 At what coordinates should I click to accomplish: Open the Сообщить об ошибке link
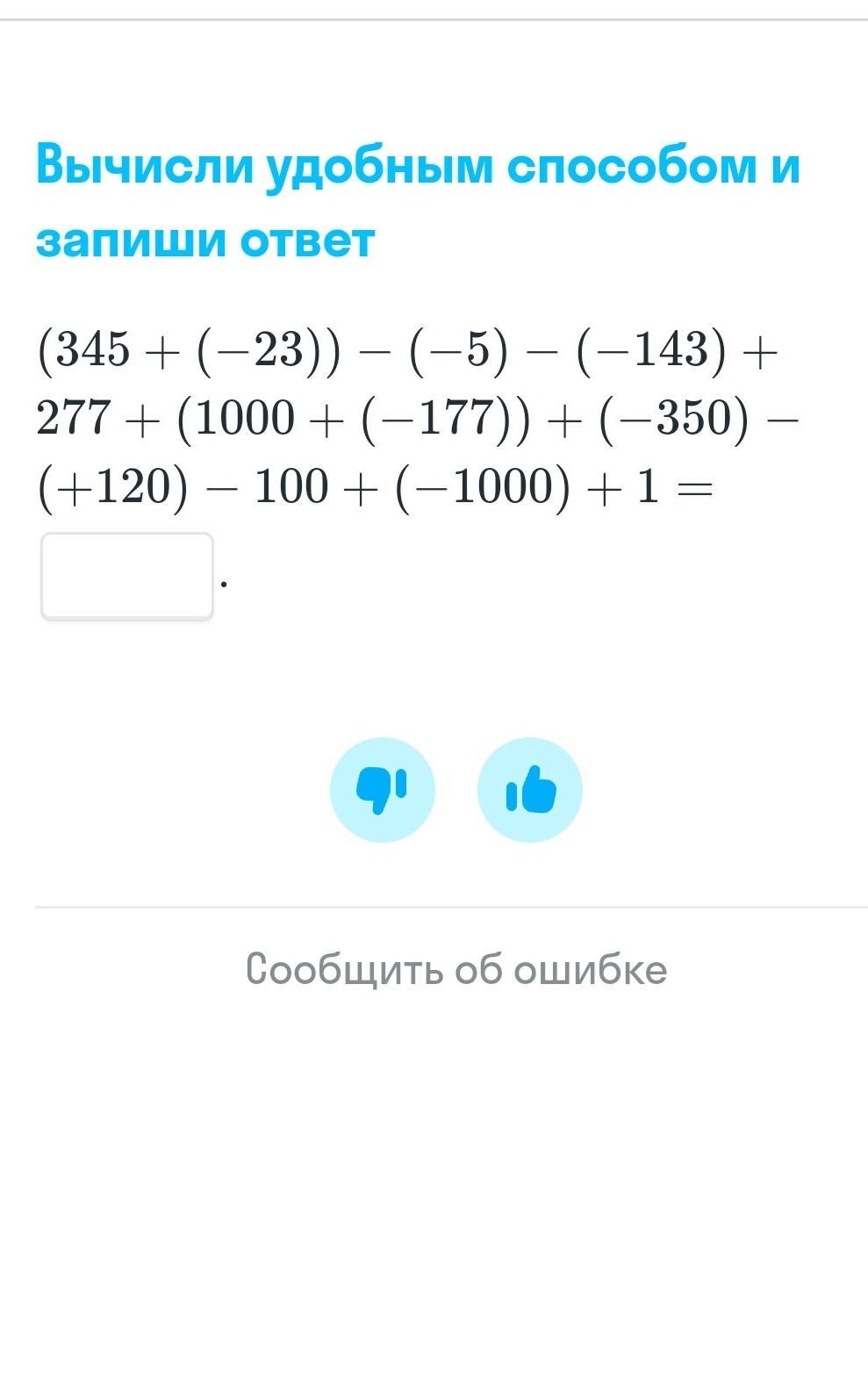(x=456, y=969)
